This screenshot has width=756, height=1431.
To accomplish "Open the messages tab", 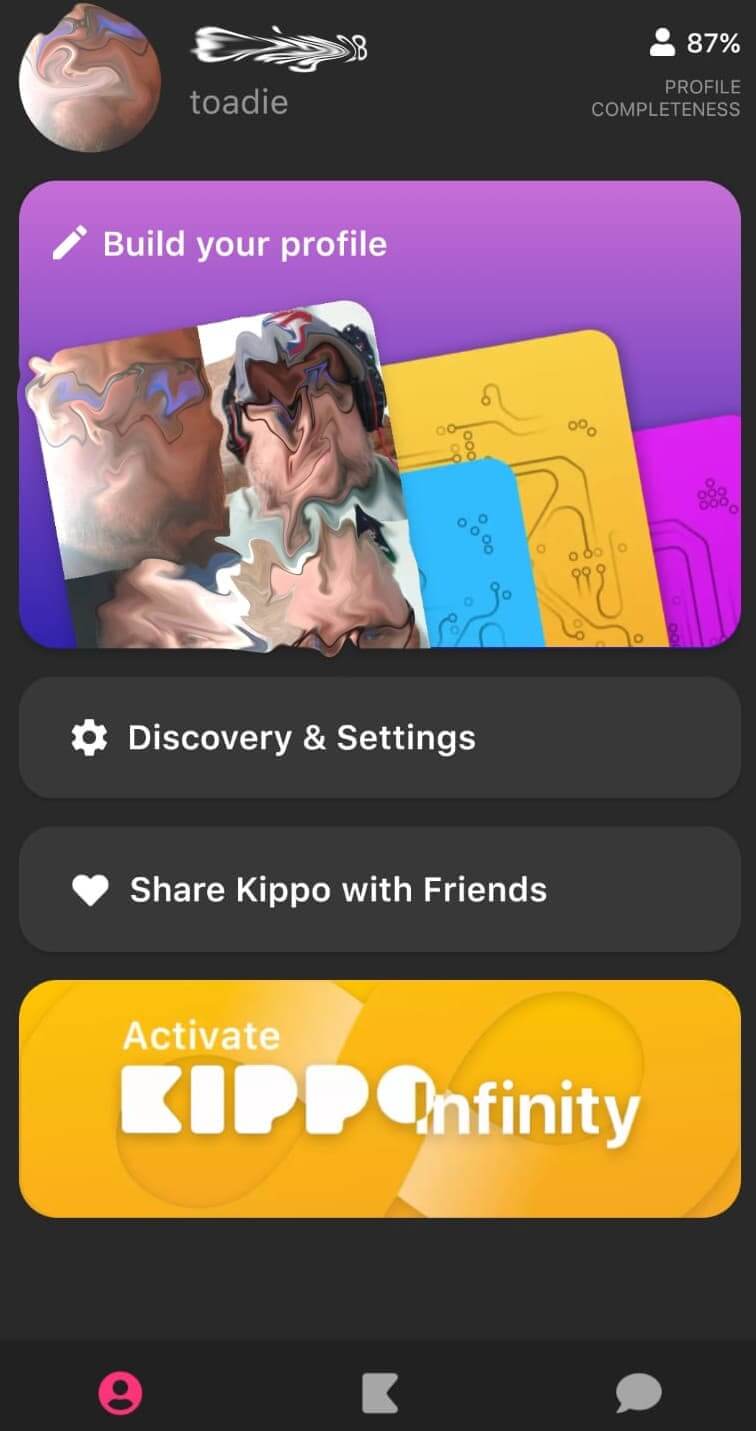I will click(638, 1393).
